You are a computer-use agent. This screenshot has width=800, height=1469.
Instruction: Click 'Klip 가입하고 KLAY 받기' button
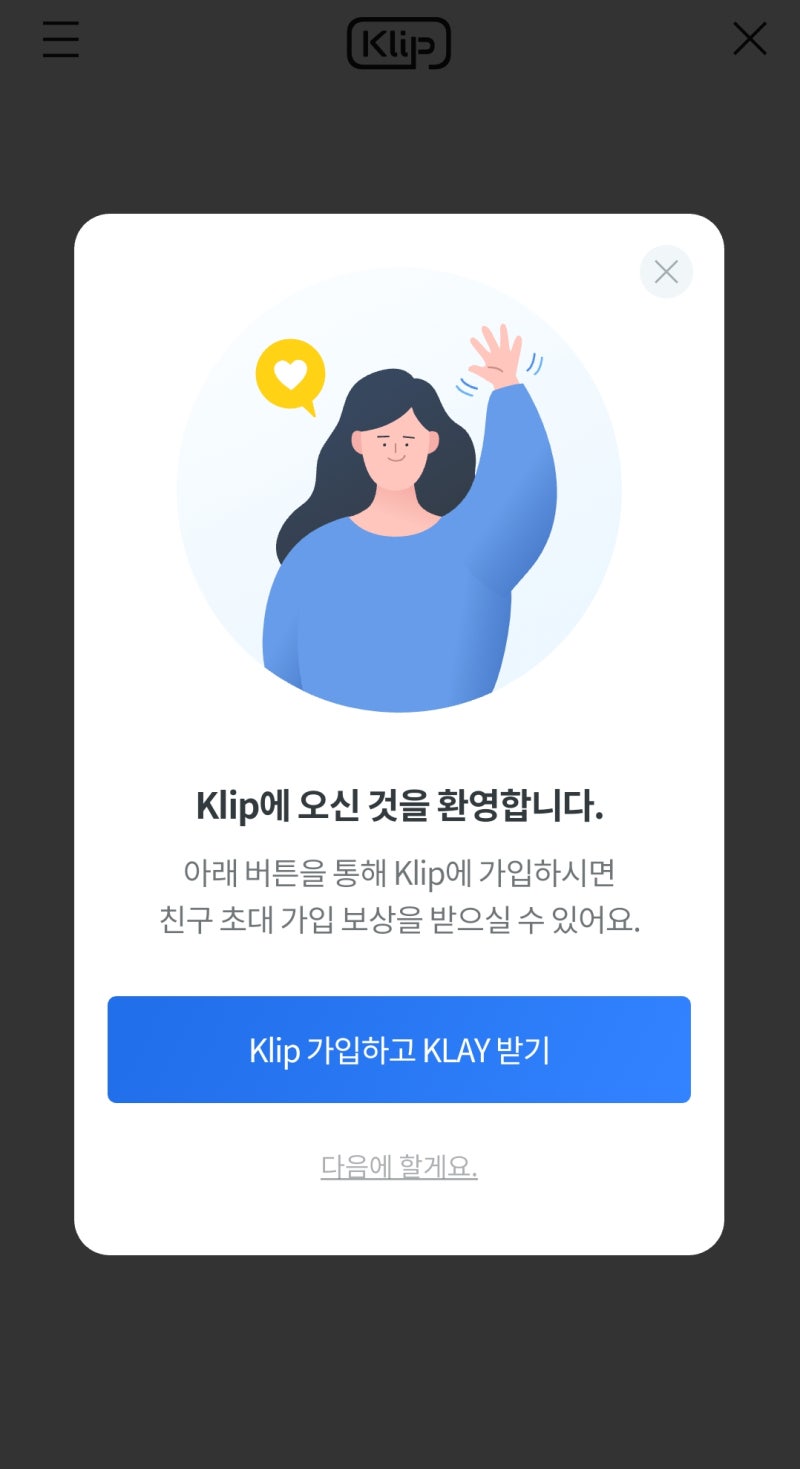coord(399,1048)
